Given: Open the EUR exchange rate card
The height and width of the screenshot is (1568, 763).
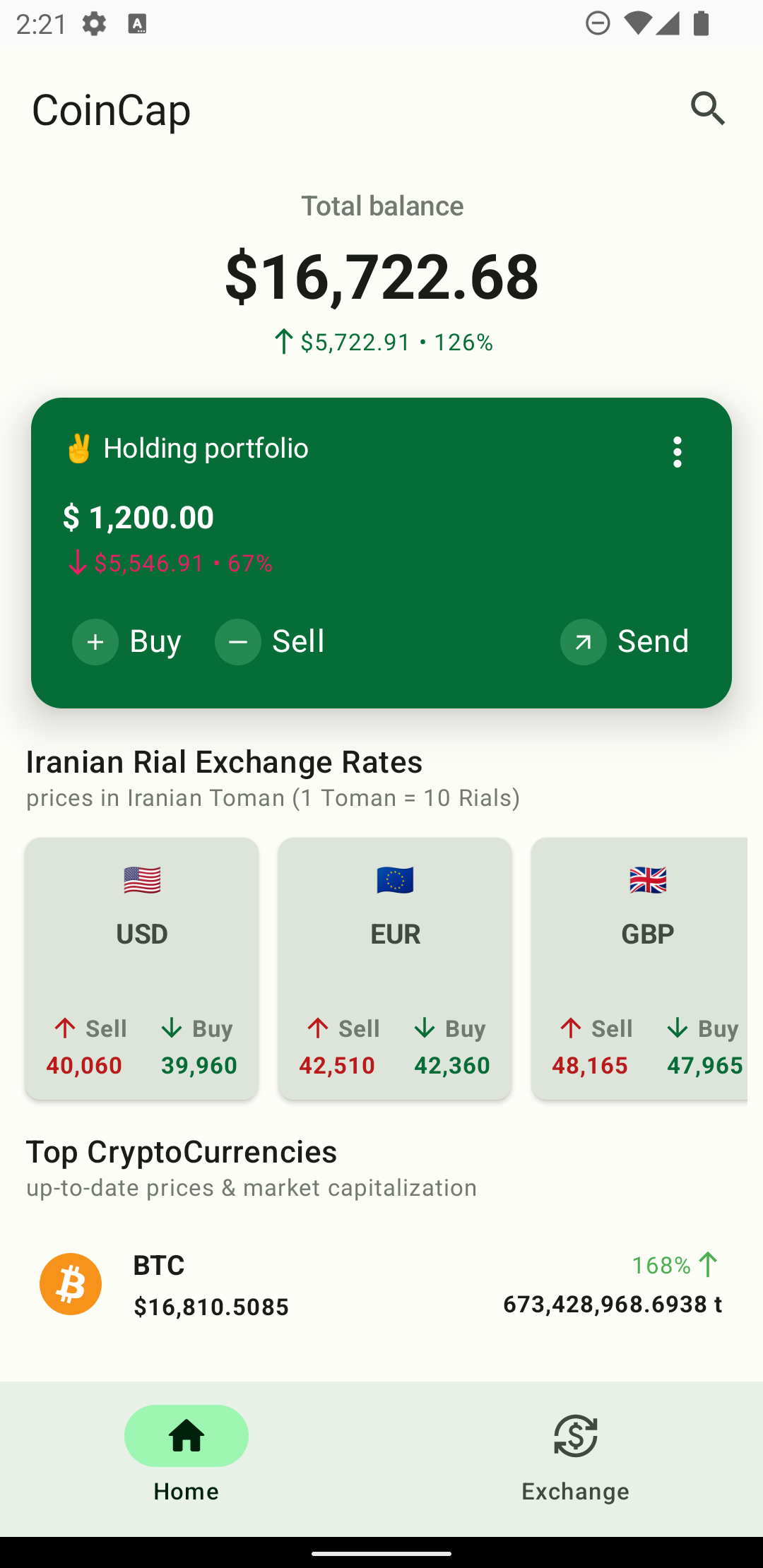Looking at the screenshot, I should (395, 968).
